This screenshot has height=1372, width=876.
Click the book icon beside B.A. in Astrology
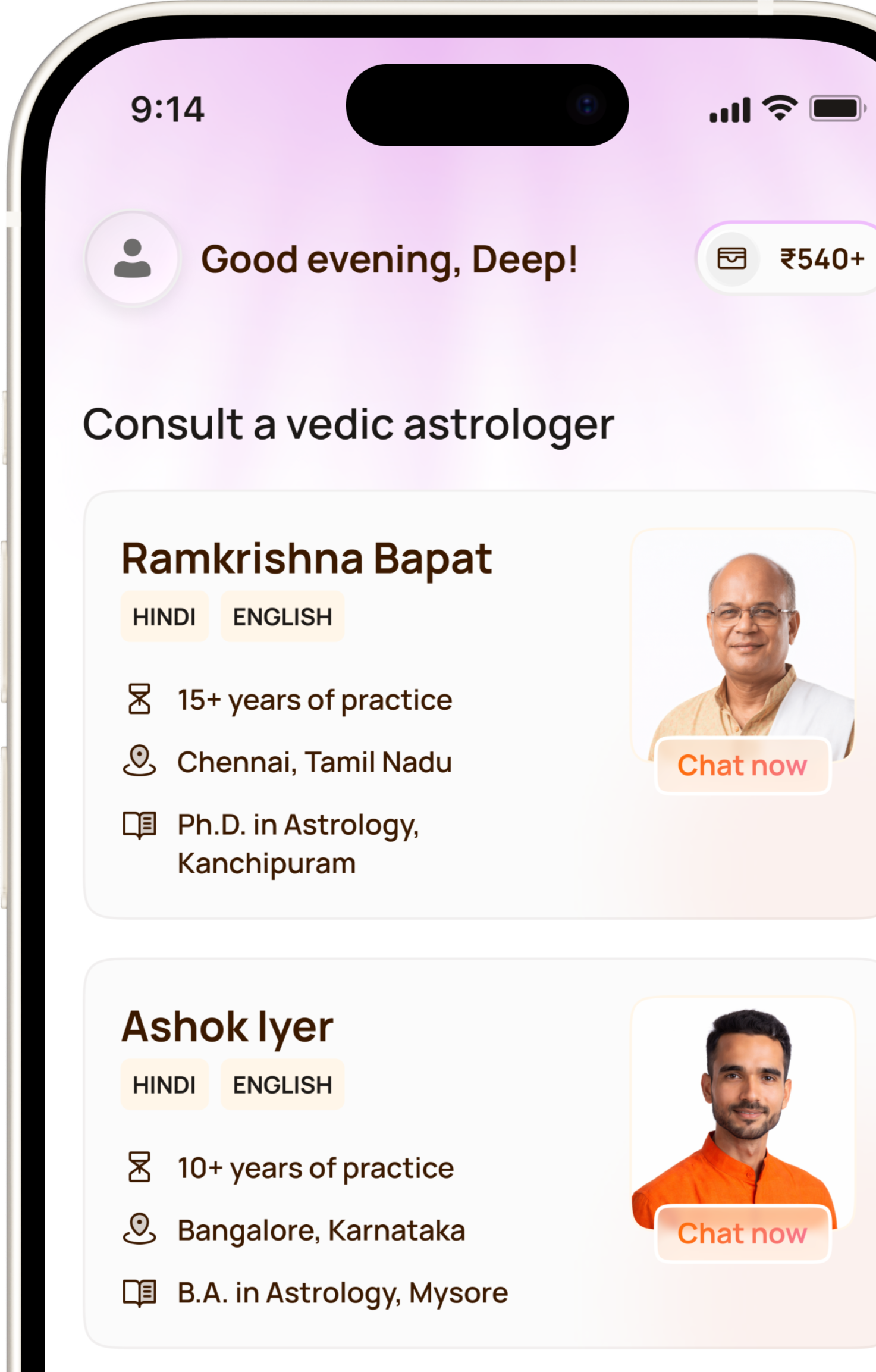tap(139, 1292)
